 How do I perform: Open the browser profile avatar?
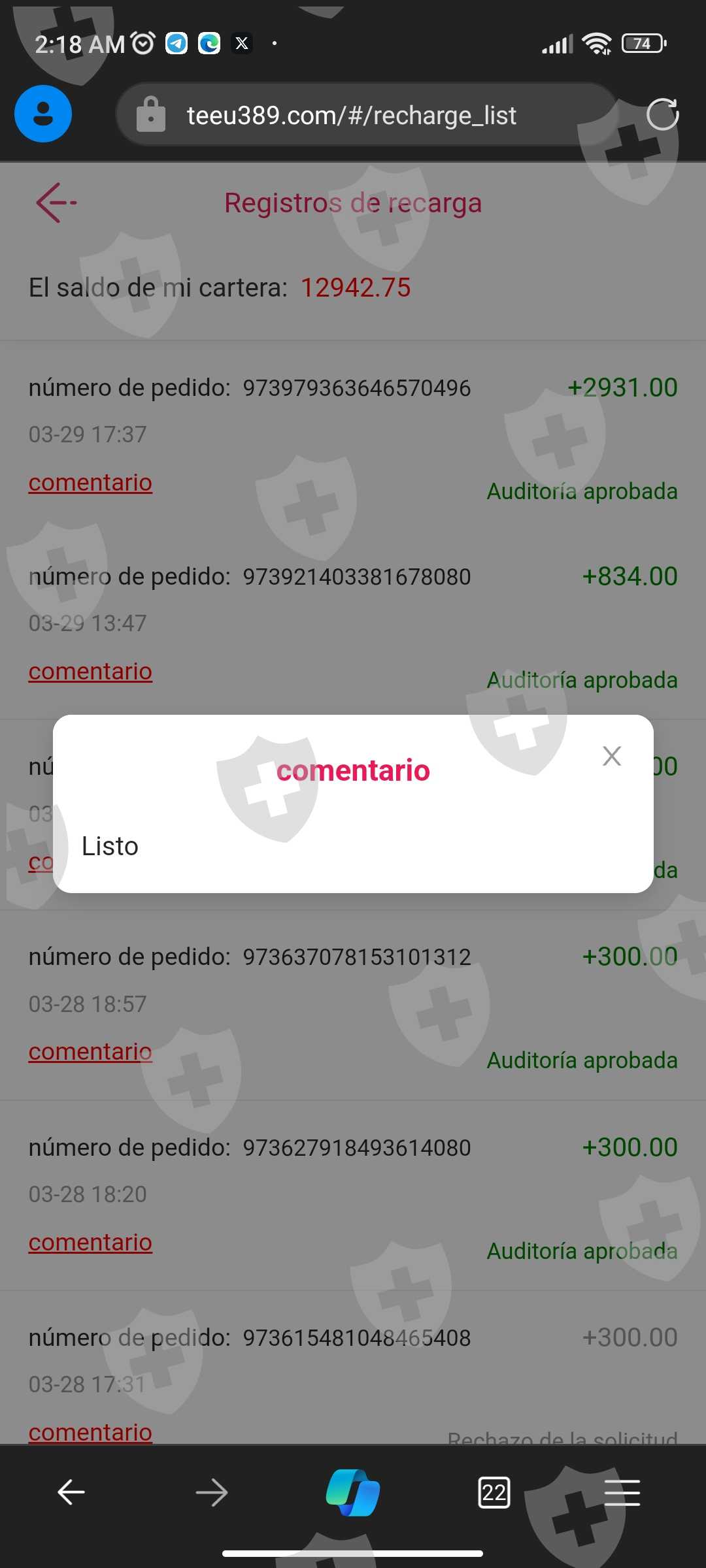(43, 114)
